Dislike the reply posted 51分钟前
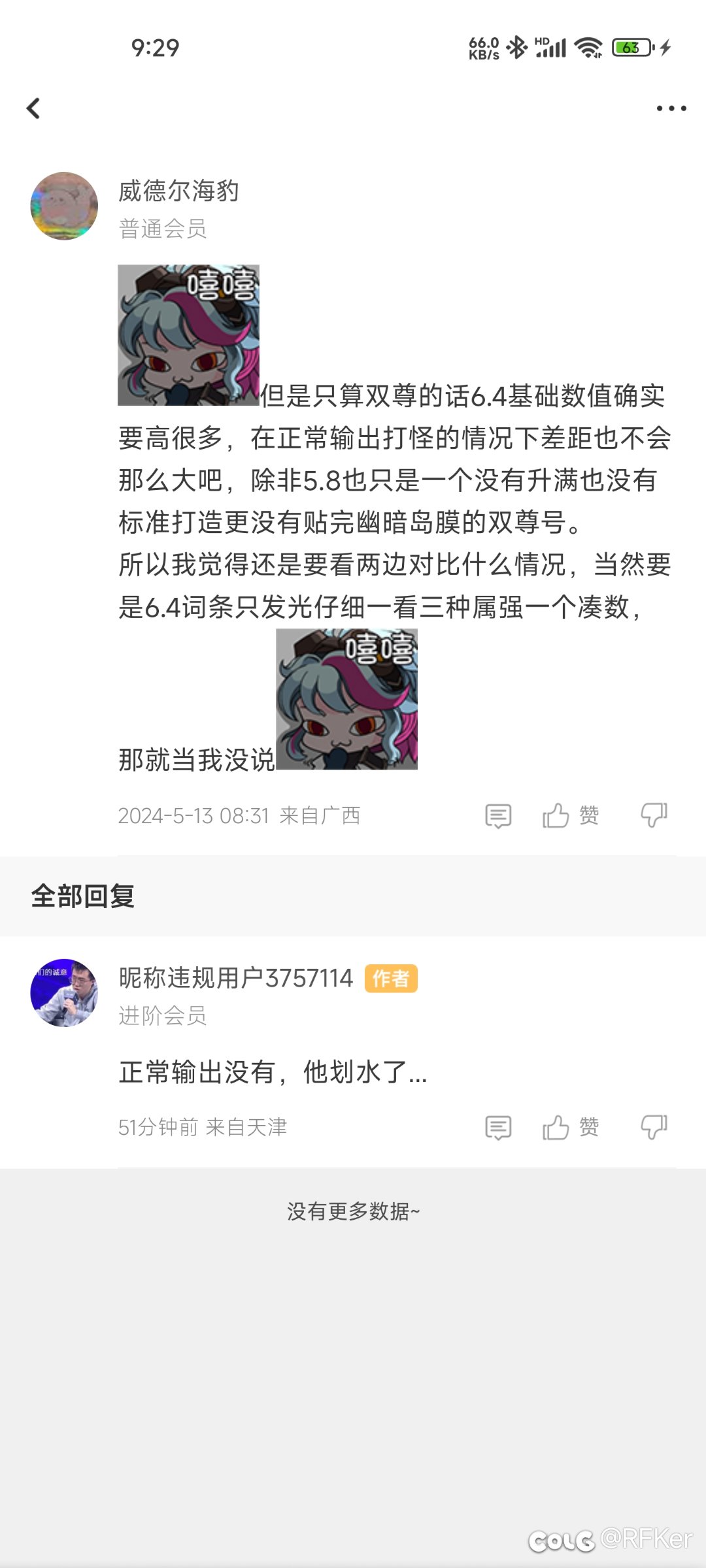 click(654, 1127)
